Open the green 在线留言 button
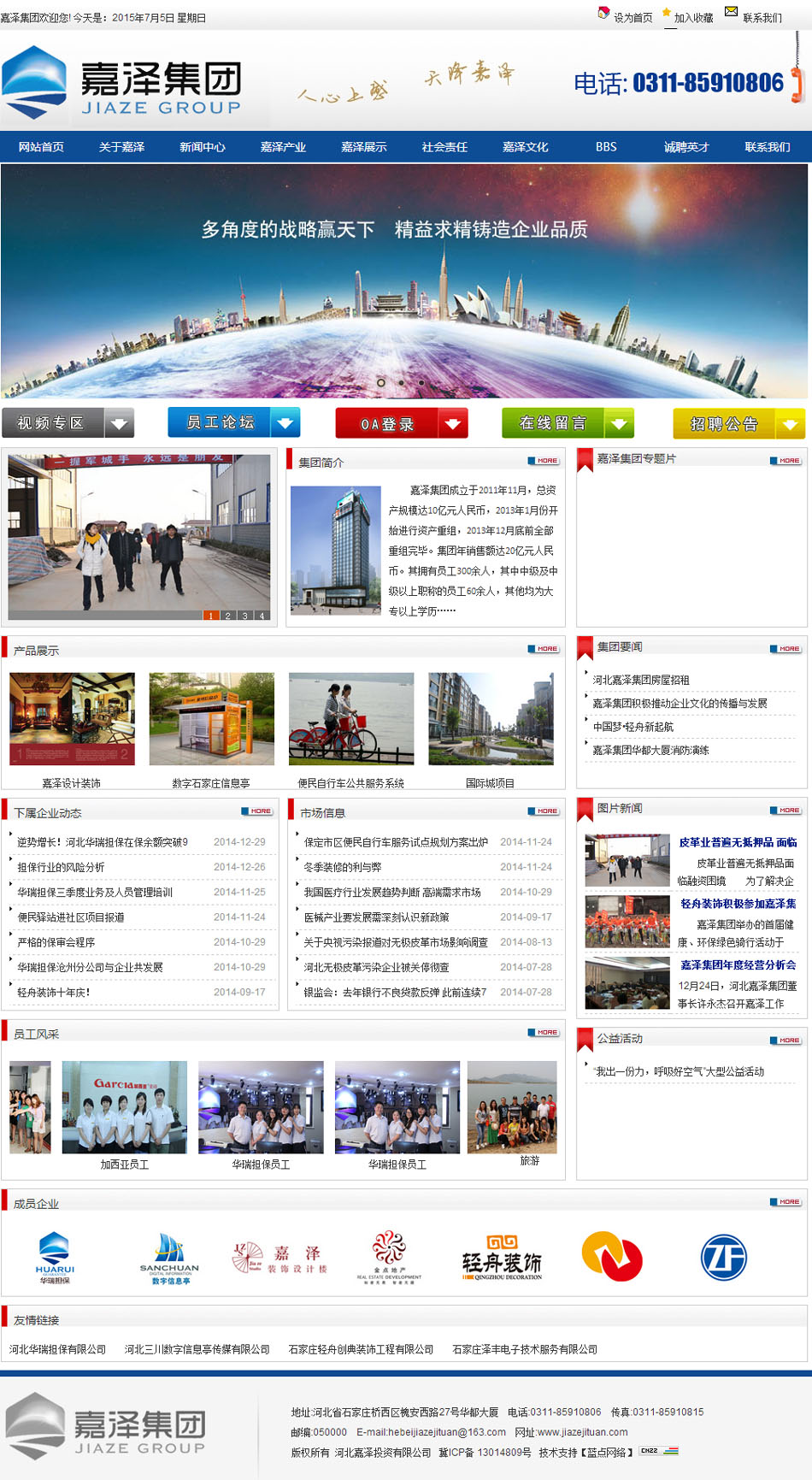The image size is (812, 1480). tap(568, 423)
